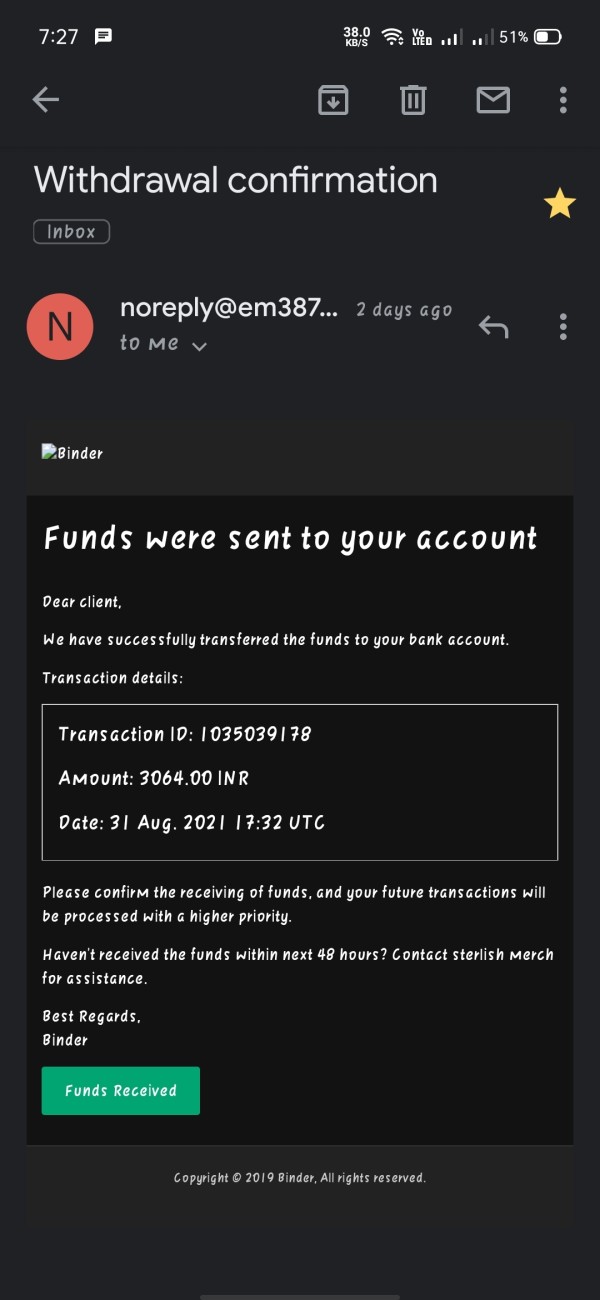Open the top toolbar overflow menu

(563, 99)
